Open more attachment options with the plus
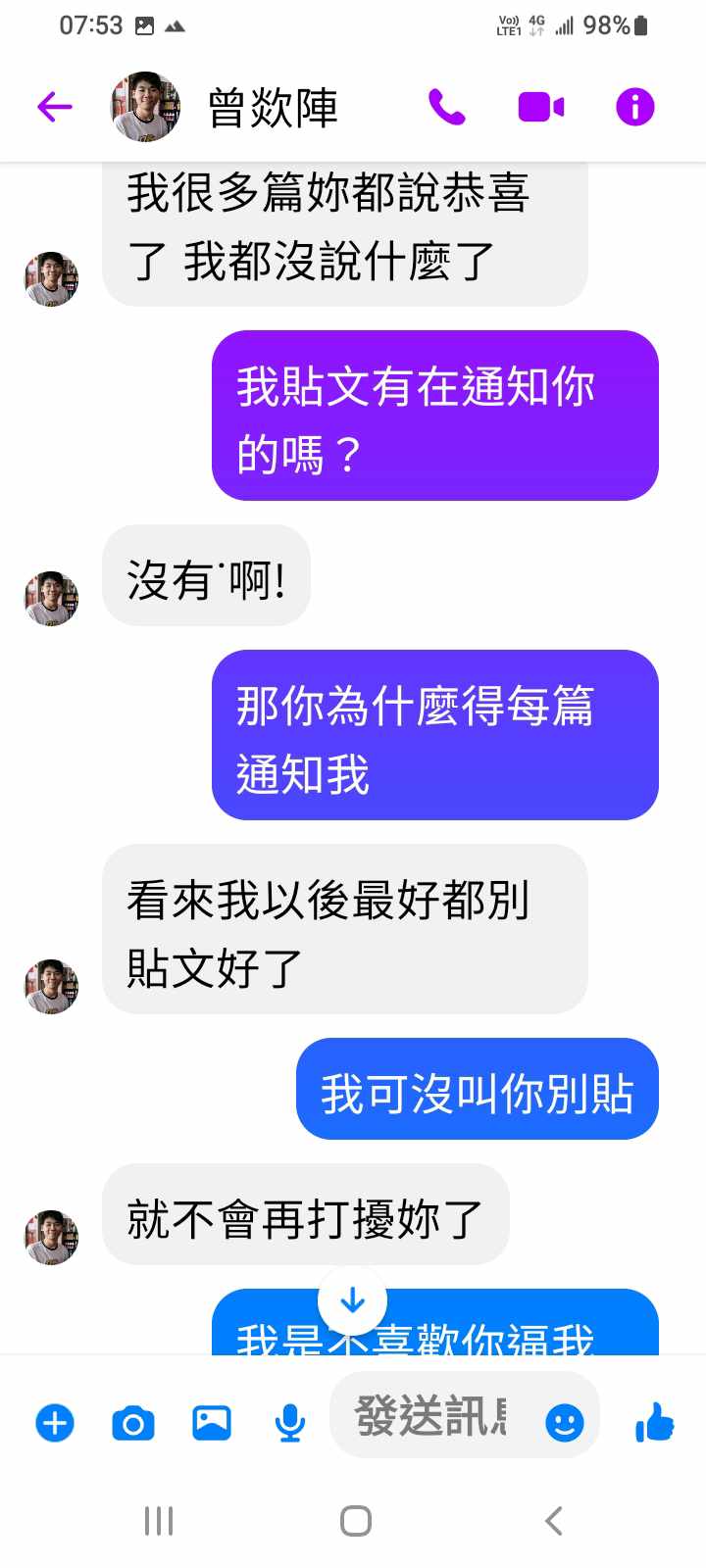The width and height of the screenshot is (706, 1568). pyautogui.click(x=55, y=1422)
